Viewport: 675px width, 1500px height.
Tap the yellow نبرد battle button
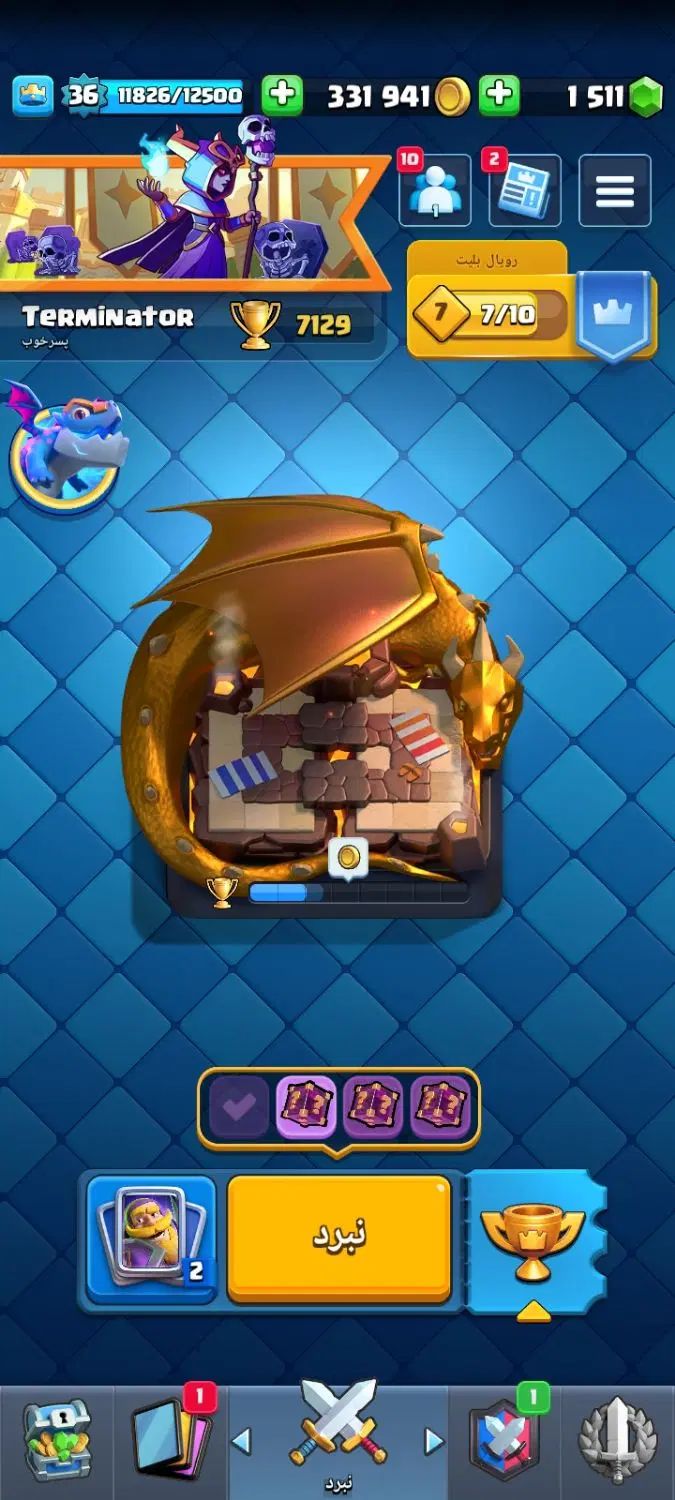339,1237
